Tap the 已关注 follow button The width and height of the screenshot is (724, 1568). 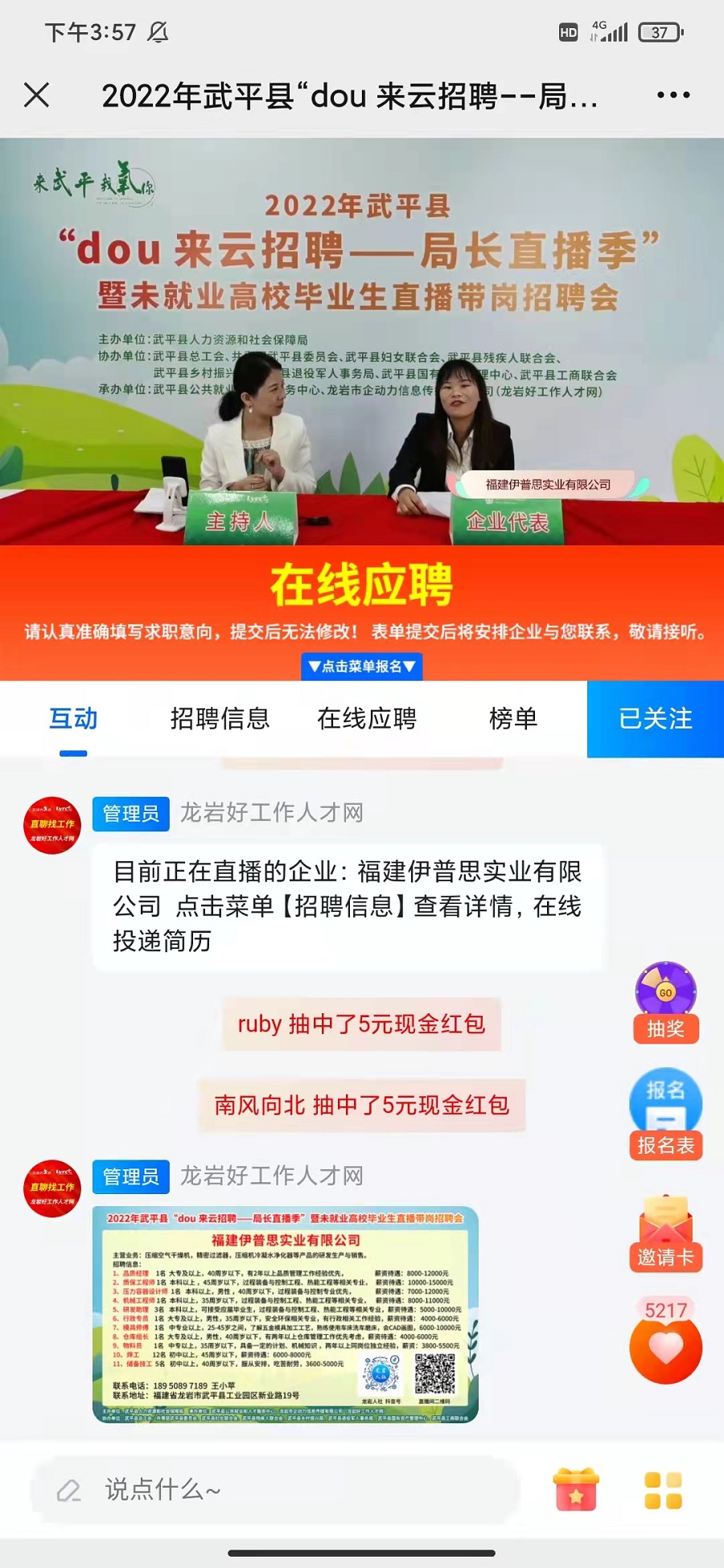(655, 718)
